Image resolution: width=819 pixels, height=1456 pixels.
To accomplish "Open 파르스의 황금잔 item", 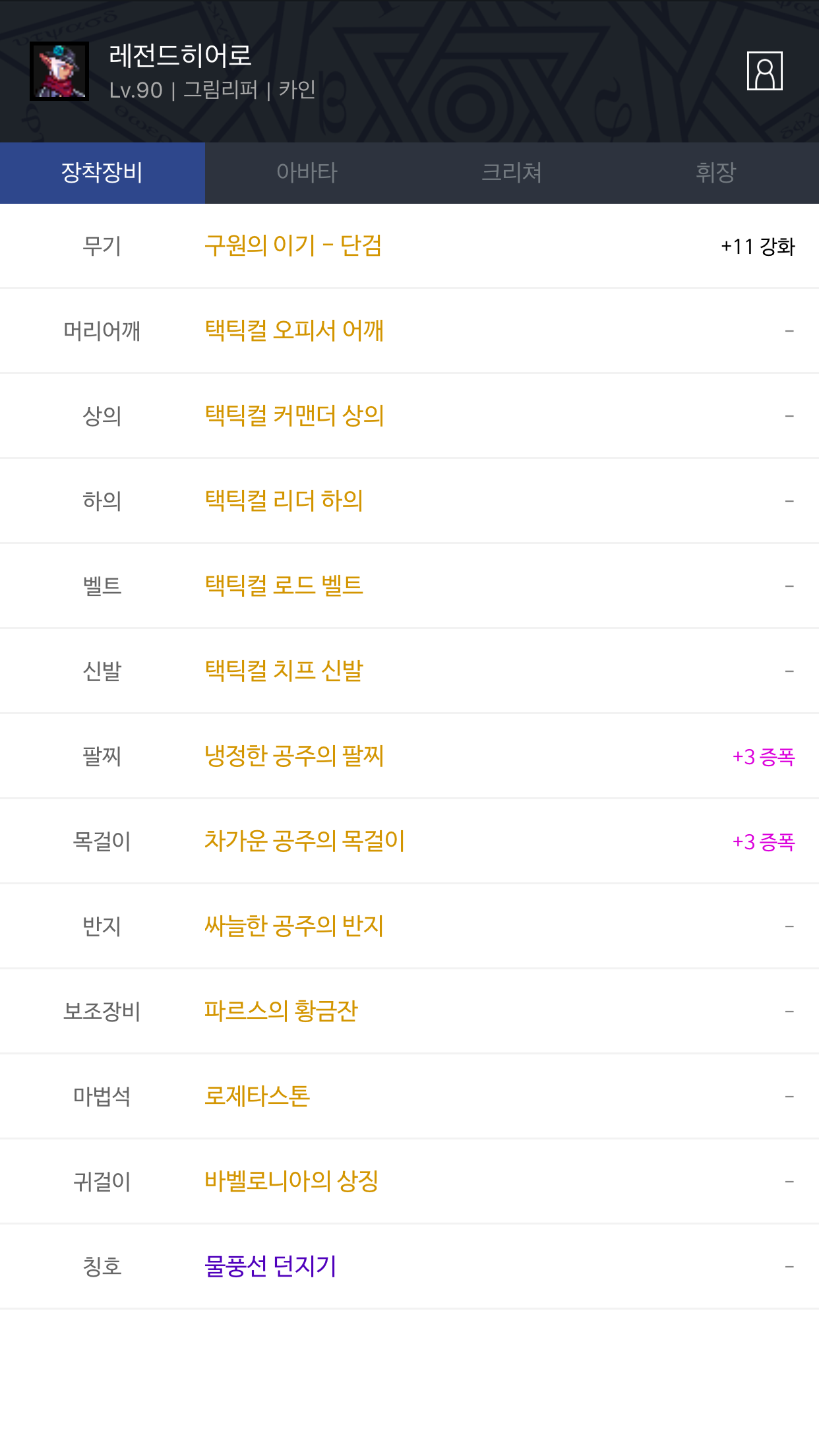I will point(281,1011).
